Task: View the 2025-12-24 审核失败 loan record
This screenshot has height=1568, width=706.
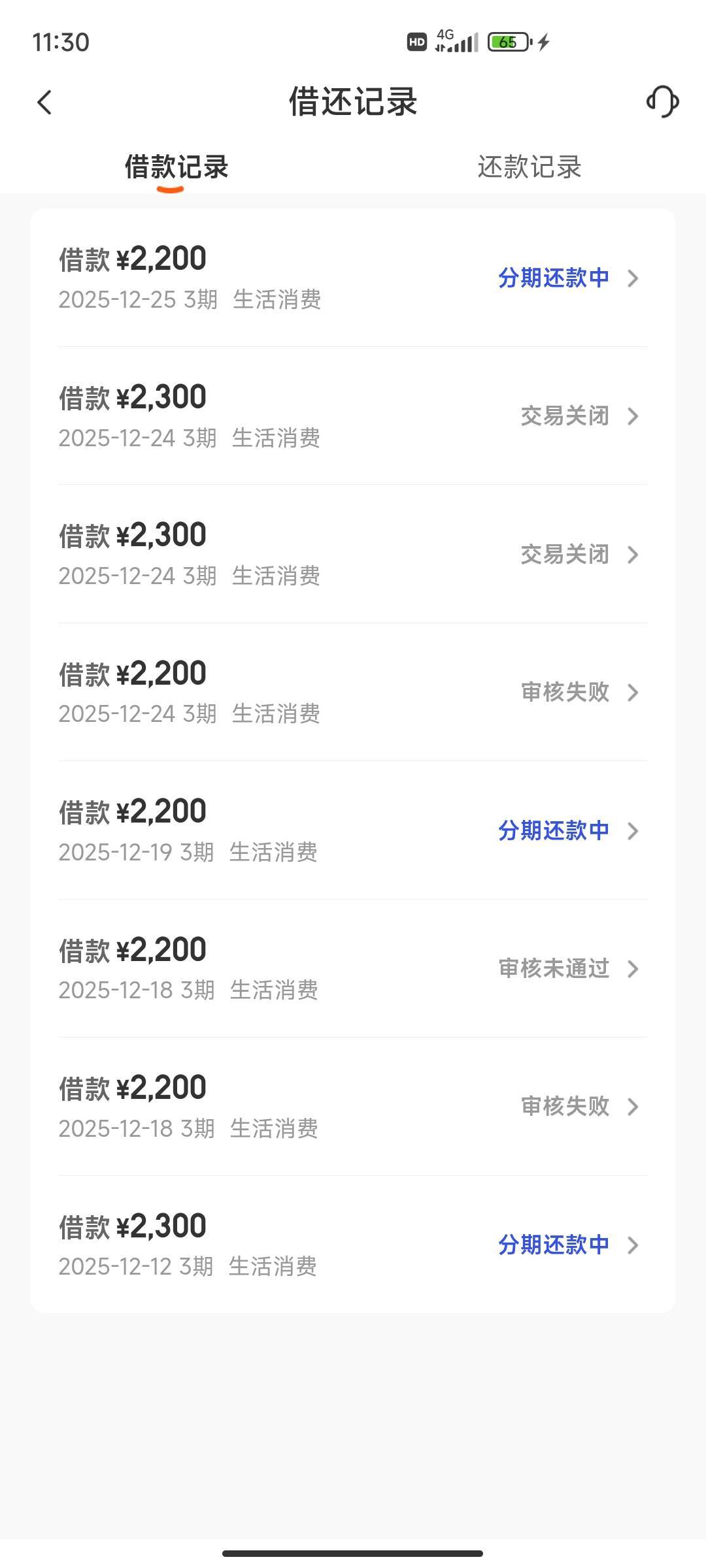Action: coord(353,692)
